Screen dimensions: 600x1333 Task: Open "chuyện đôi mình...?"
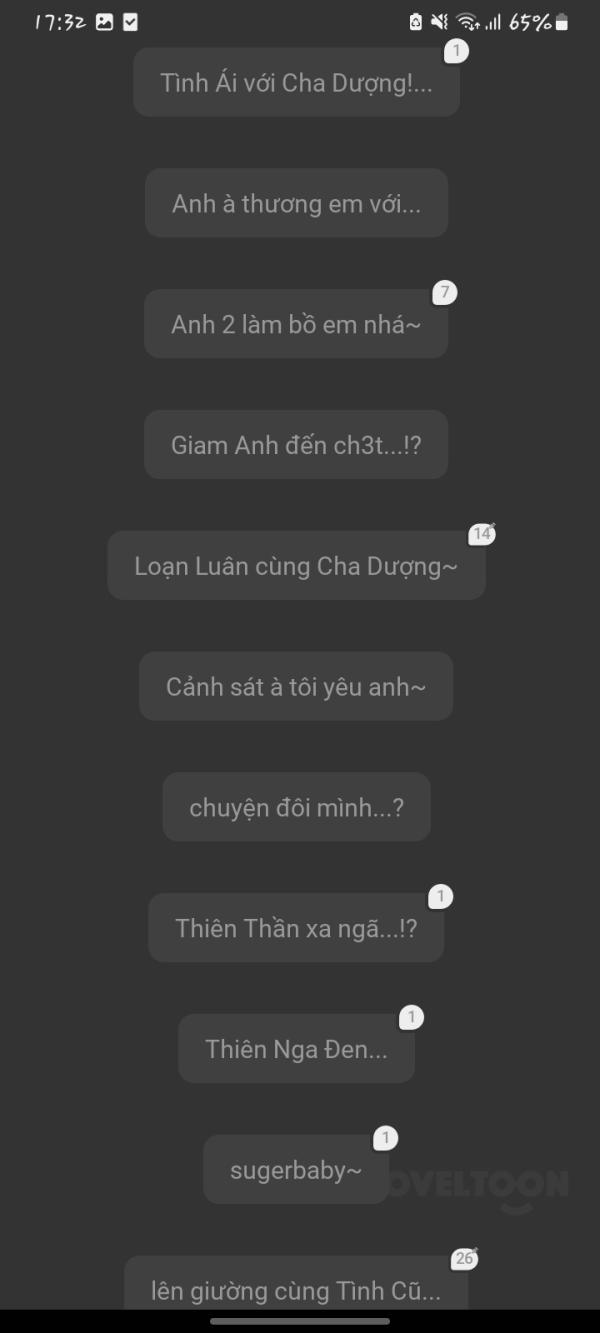pos(296,807)
